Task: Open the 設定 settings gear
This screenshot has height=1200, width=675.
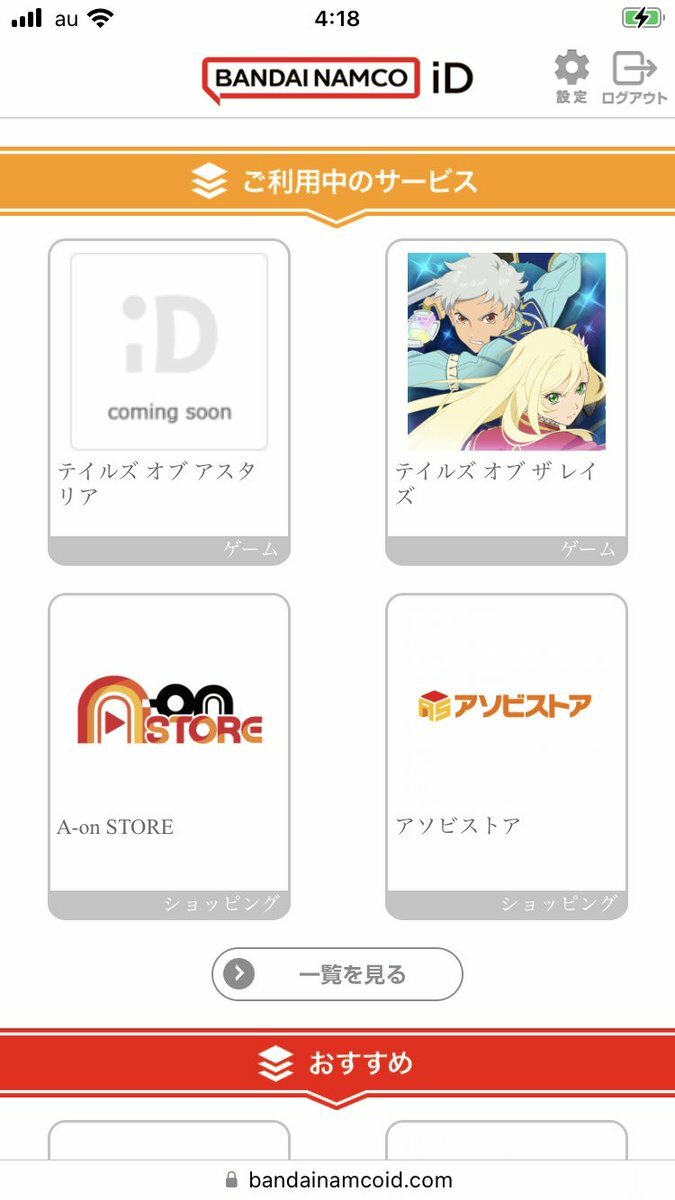Action: [x=572, y=76]
